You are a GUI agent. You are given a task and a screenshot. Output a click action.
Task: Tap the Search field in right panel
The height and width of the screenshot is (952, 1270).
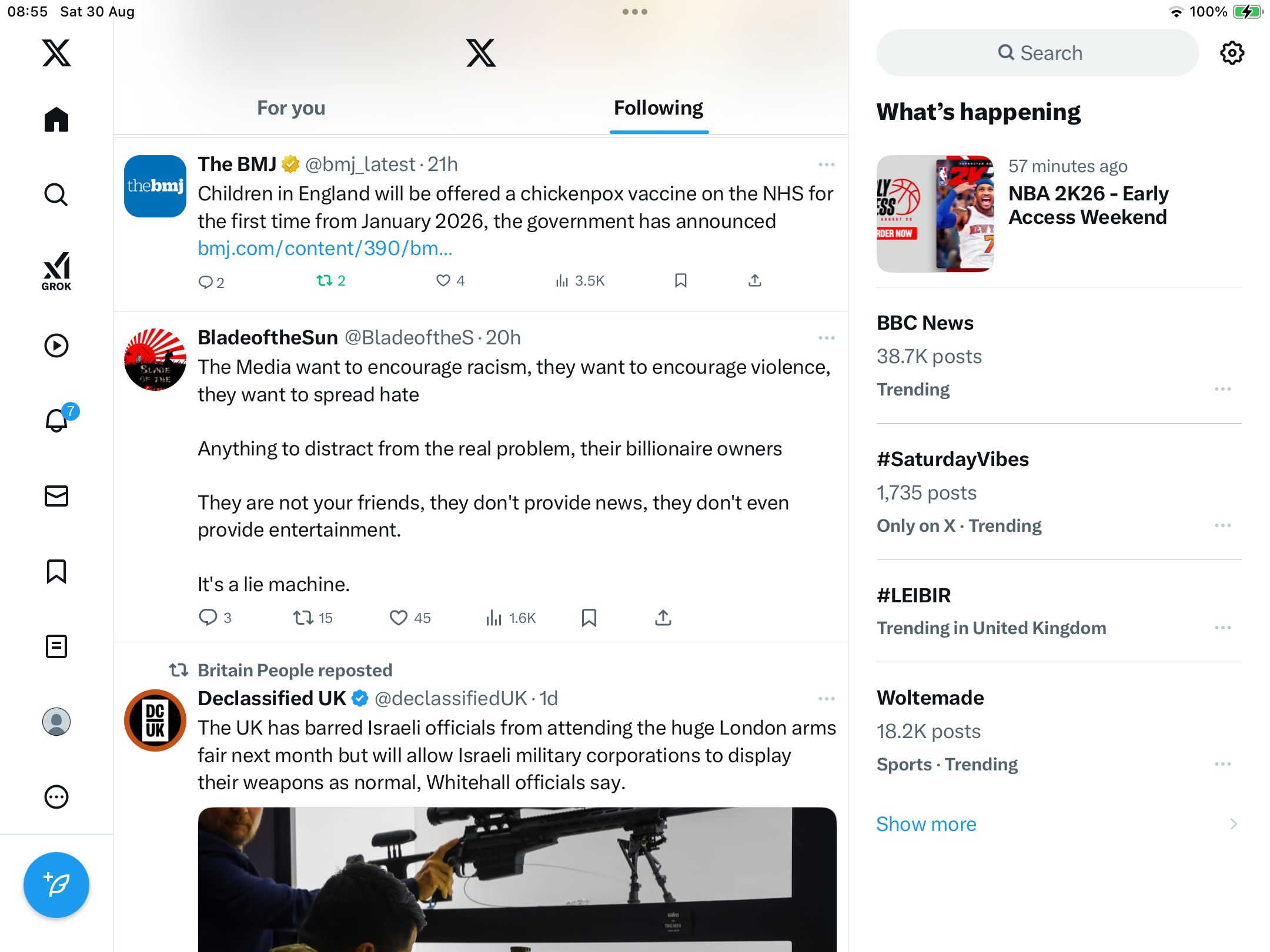coord(1038,53)
